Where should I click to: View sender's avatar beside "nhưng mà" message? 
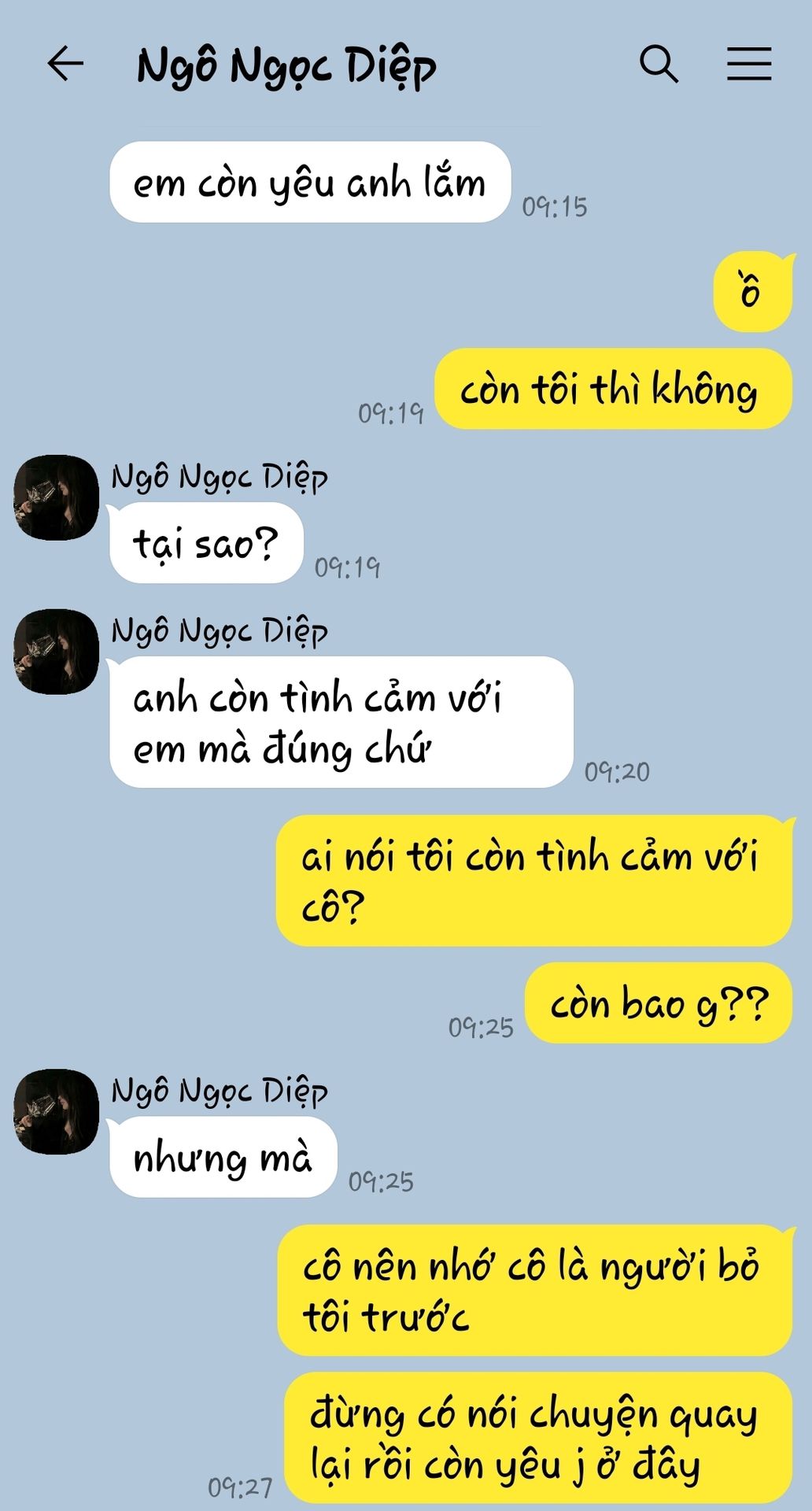coord(57,1111)
